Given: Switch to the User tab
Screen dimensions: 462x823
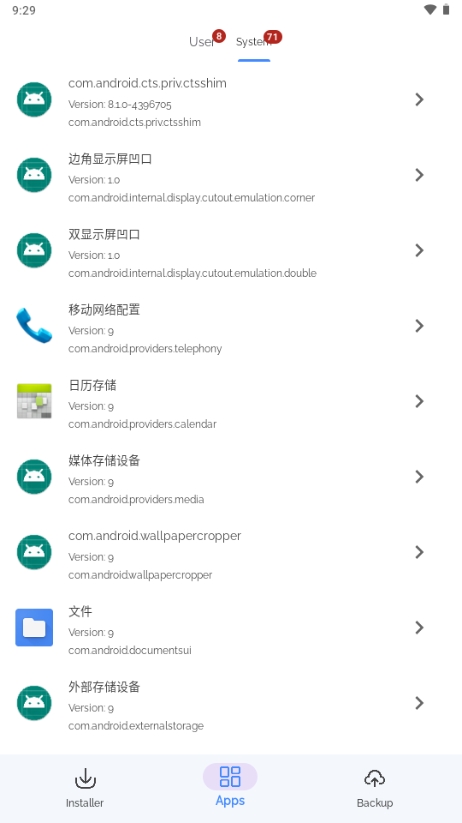Looking at the screenshot, I should click(202, 42).
